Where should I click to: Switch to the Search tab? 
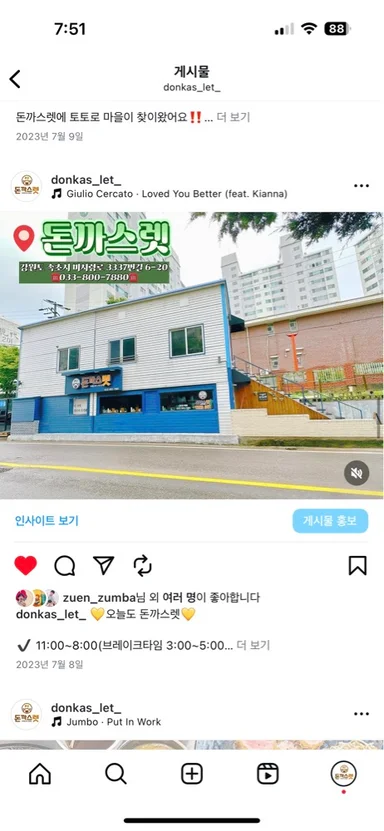tap(115, 774)
